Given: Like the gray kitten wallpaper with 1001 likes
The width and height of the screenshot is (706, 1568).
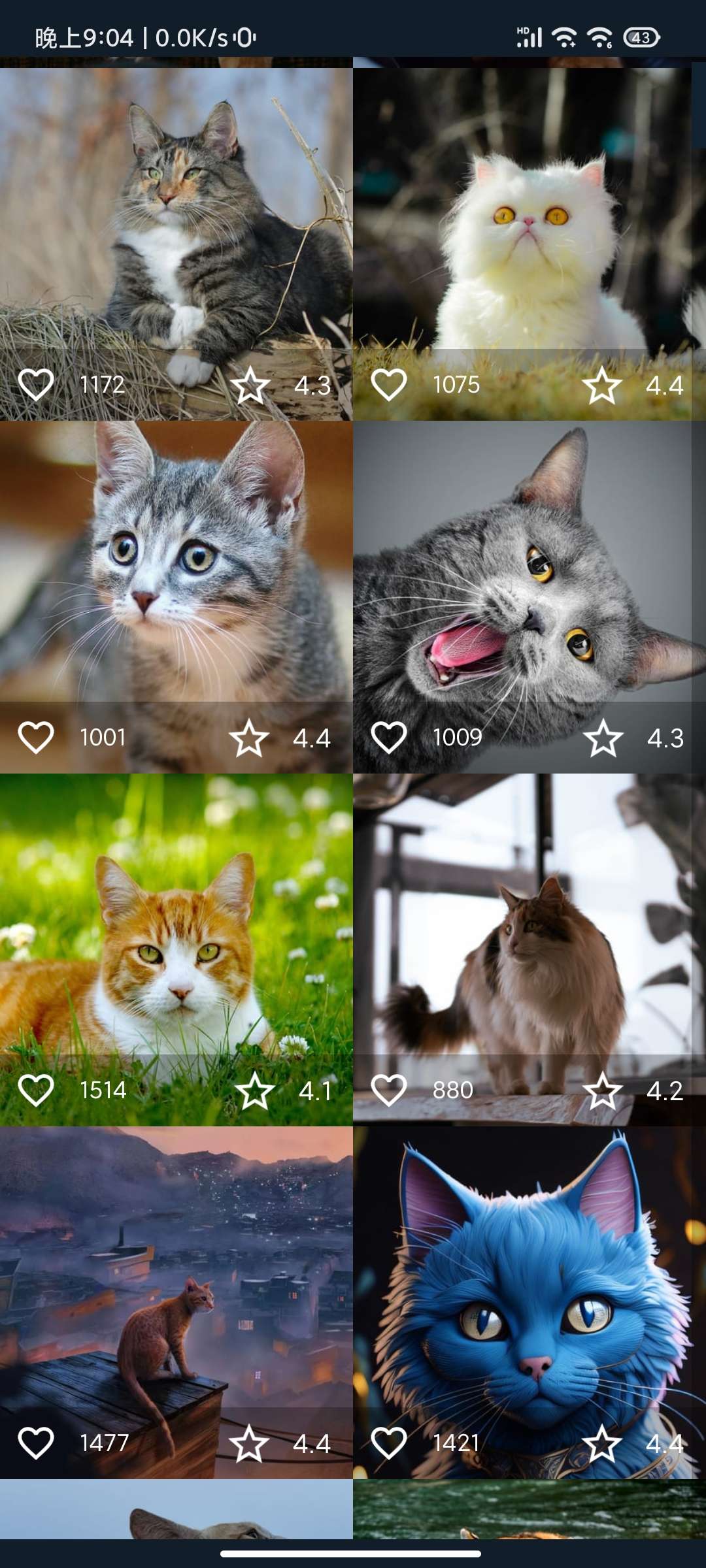Looking at the screenshot, I should click(36, 738).
